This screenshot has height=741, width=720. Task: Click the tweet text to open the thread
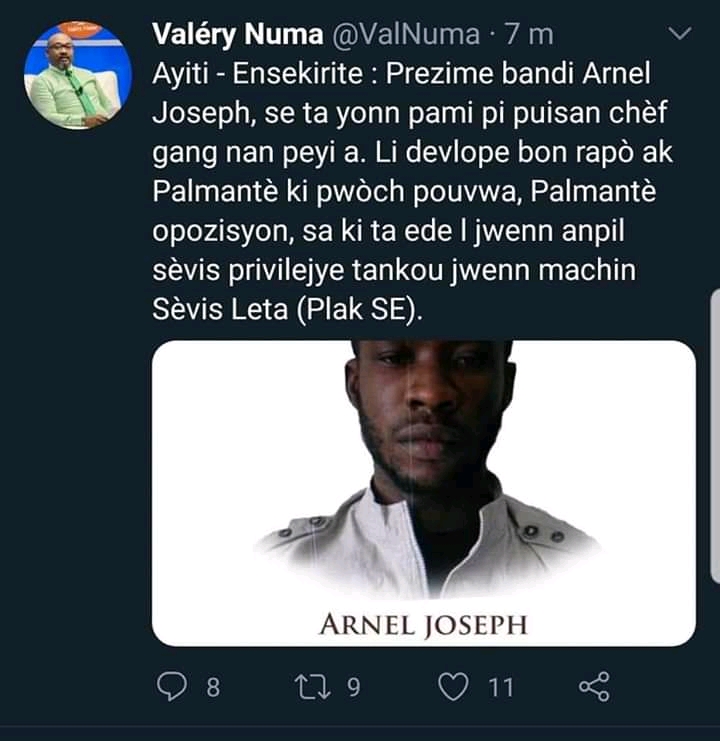click(400, 190)
